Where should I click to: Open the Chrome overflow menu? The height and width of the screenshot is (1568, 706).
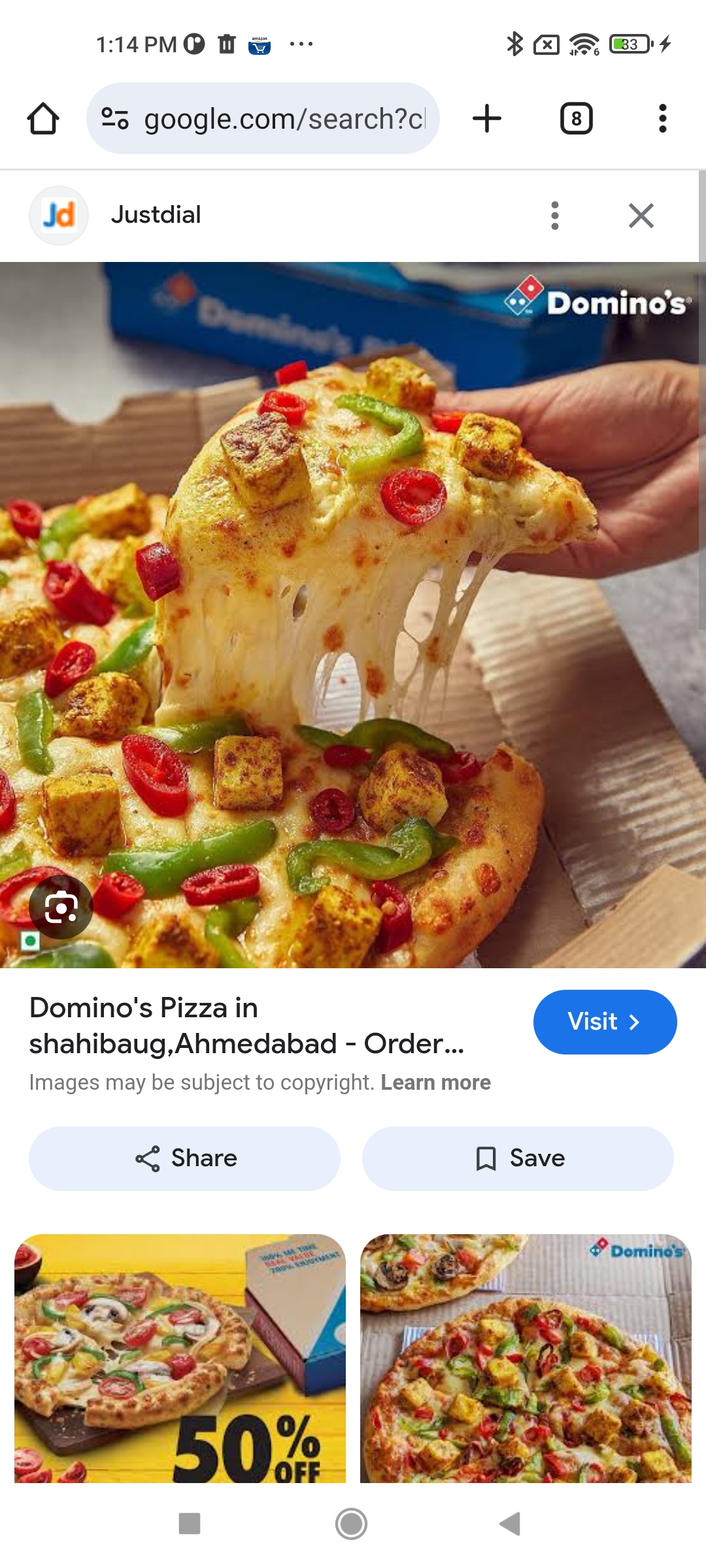tap(662, 119)
